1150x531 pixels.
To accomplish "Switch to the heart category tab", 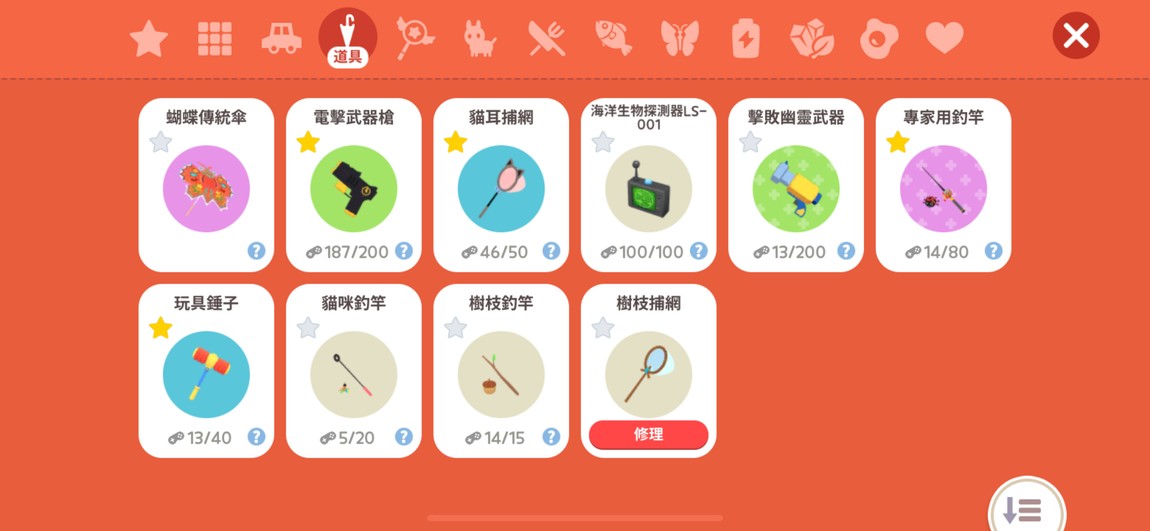I will pos(944,39).
